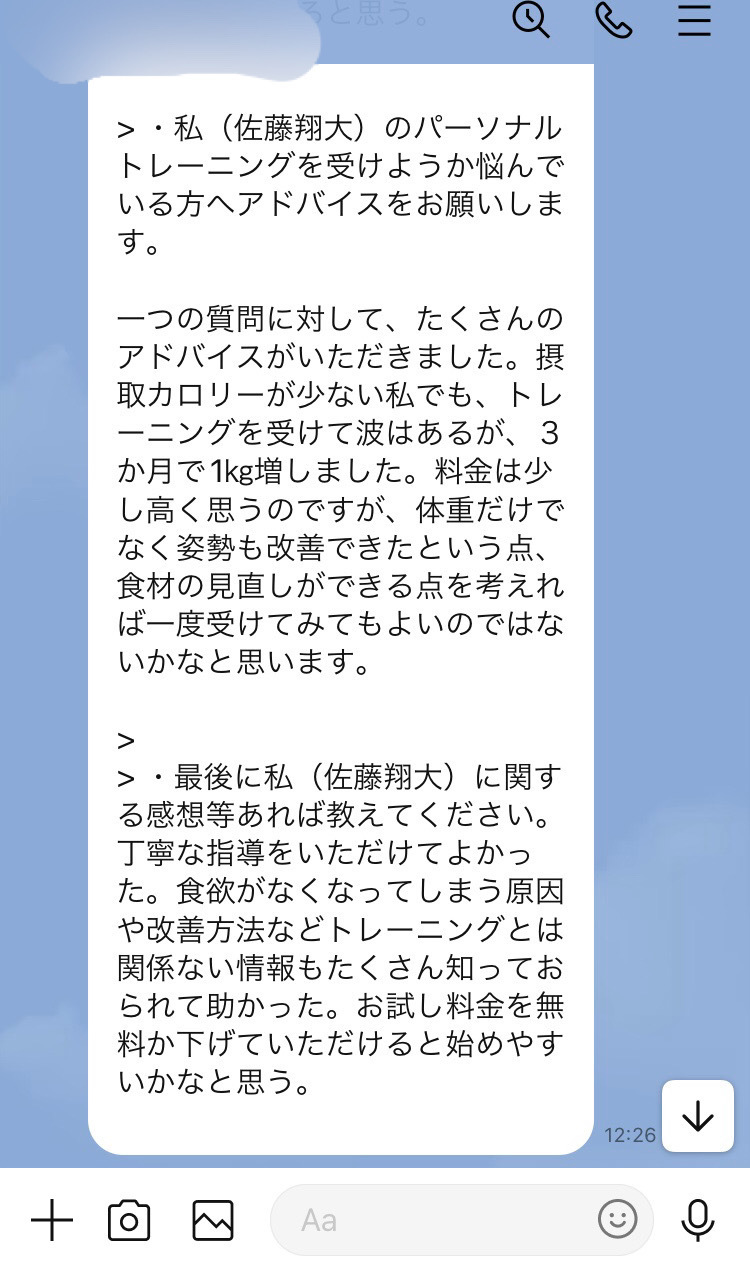The height and width of the screenshot is (1270, 750).
Task: Open the photo gallery picker
Action: coord(213,1220)
